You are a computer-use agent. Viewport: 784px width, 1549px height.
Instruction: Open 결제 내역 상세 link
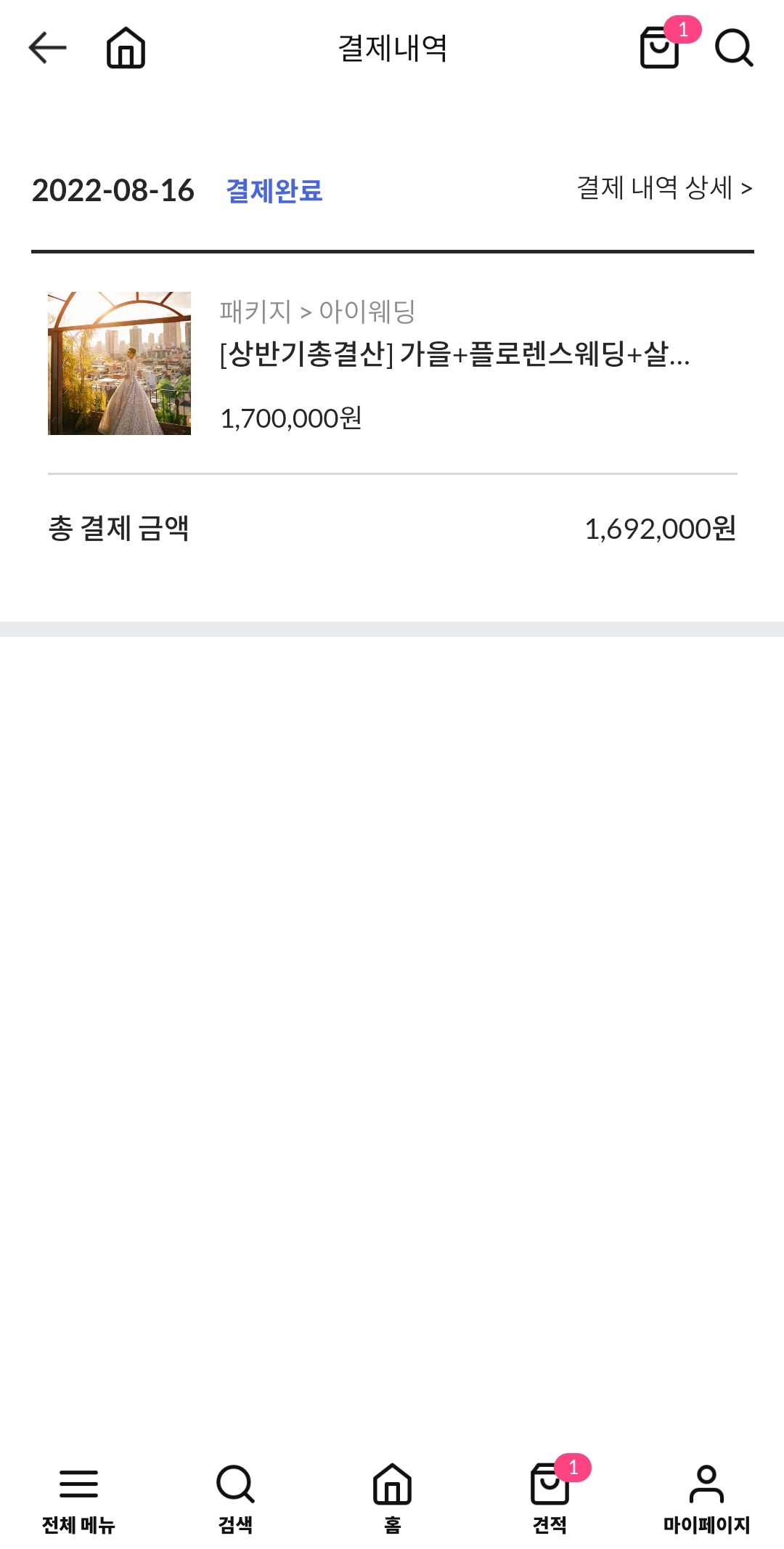pyautogui.click(x=664, y=188)
